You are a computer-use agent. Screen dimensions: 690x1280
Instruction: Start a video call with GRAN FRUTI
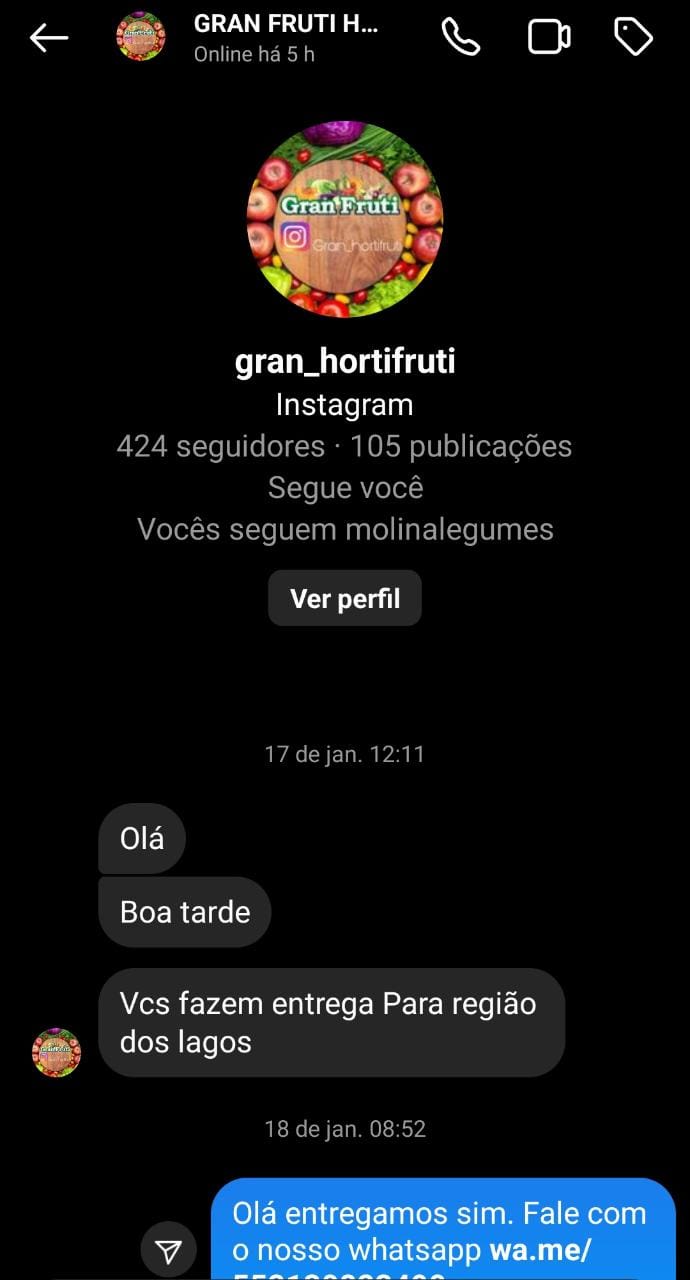(548, 38)
